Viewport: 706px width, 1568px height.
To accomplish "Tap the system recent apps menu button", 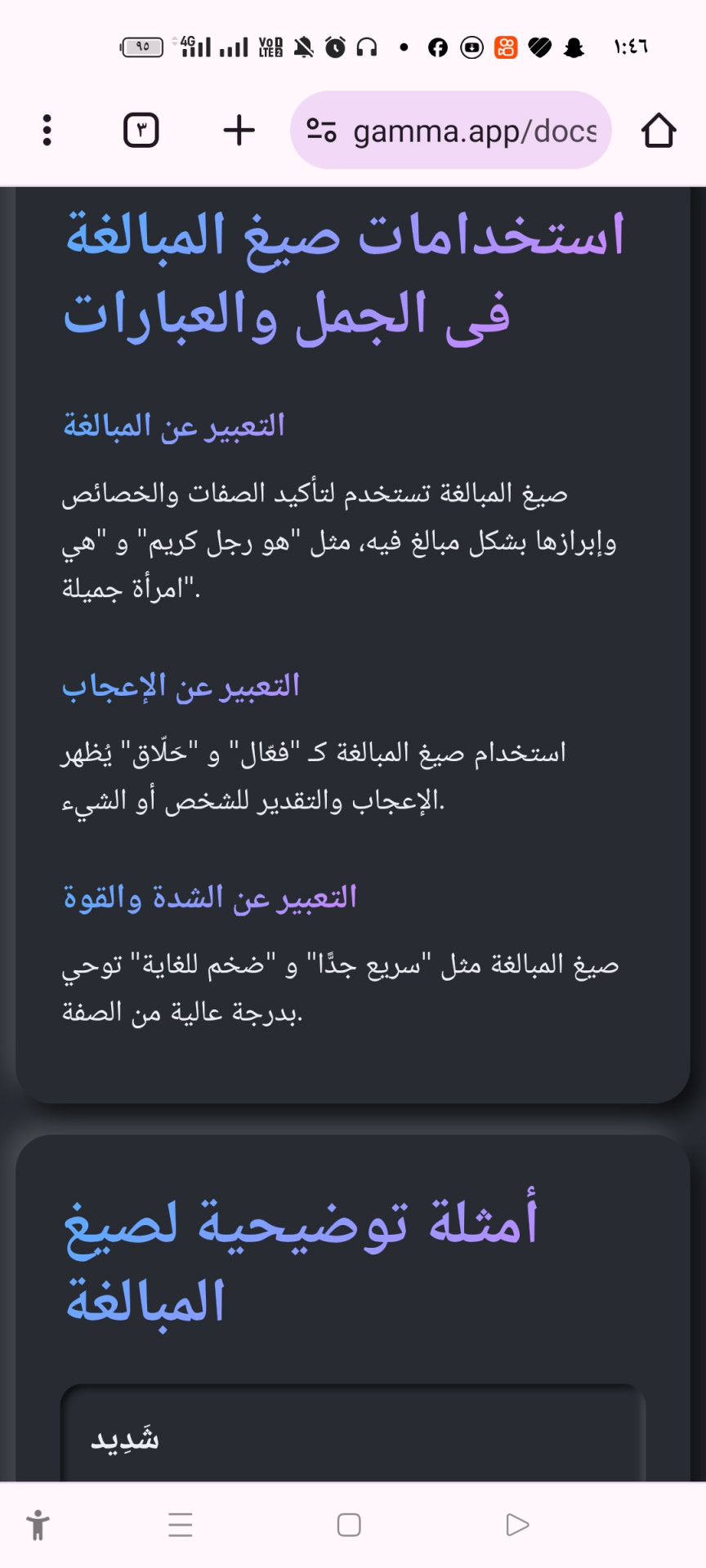I will (180, 1525).
